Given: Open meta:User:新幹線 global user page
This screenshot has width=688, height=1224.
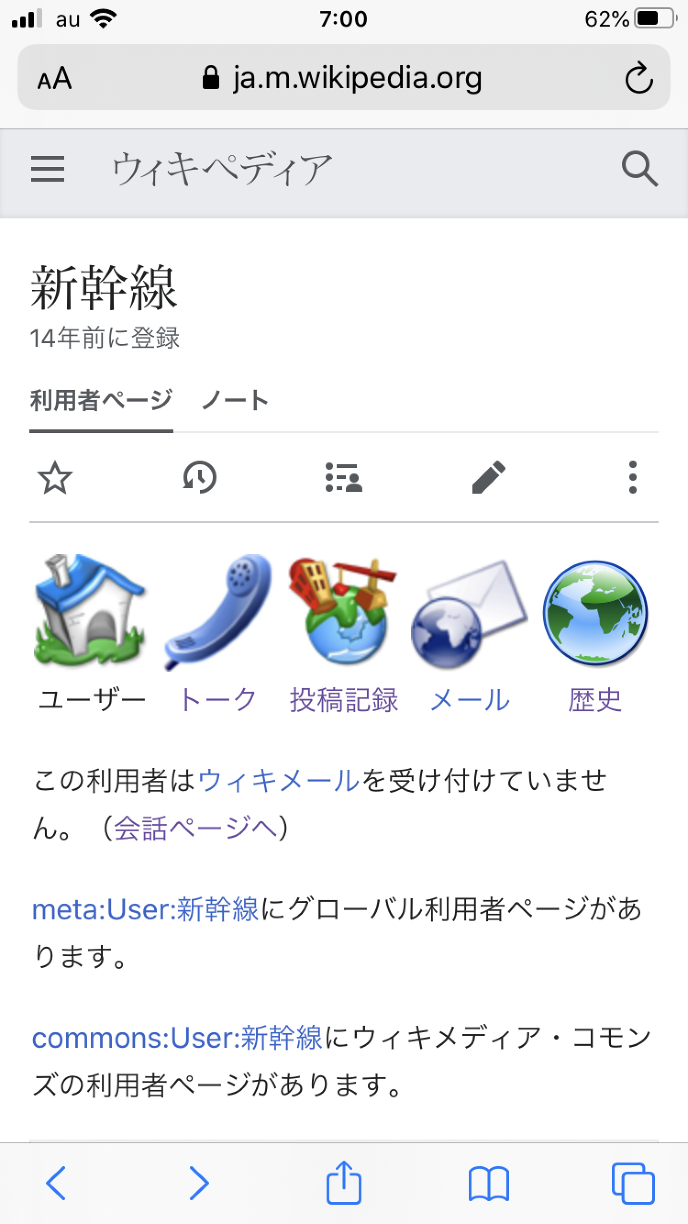Looking at the screenshot, I should click(146, 909).
